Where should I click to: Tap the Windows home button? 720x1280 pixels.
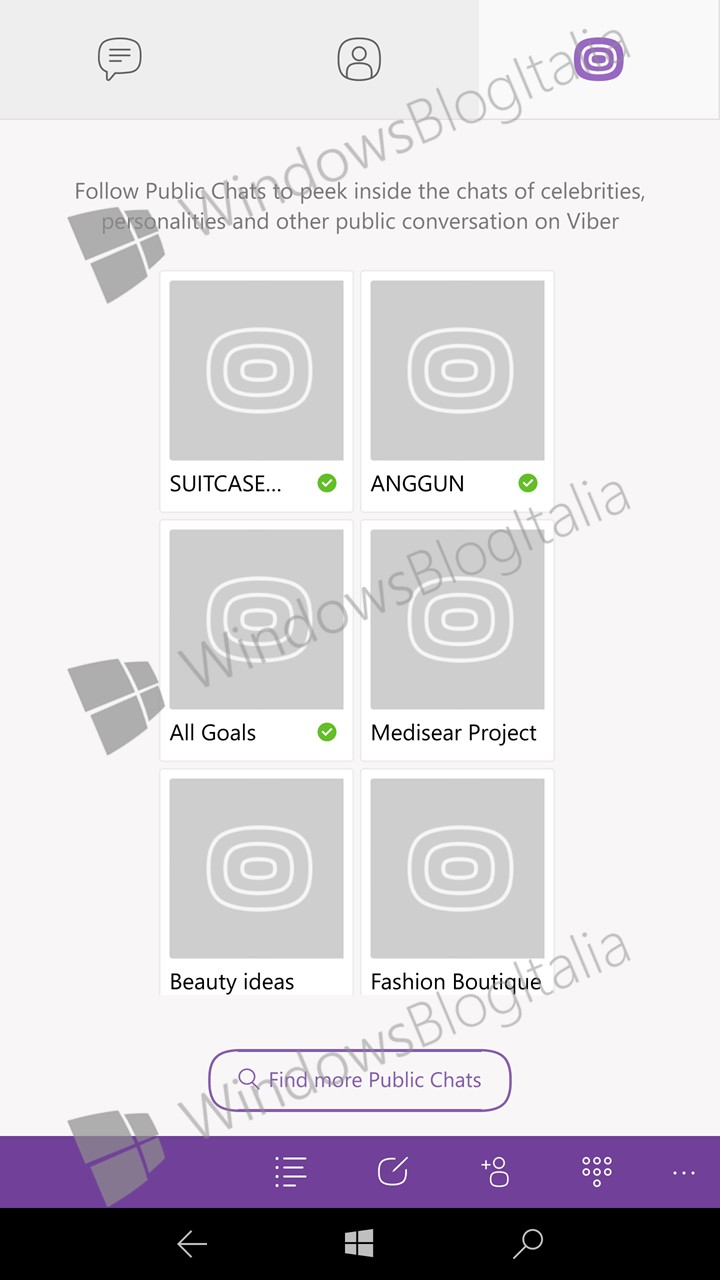(359, 1244)
